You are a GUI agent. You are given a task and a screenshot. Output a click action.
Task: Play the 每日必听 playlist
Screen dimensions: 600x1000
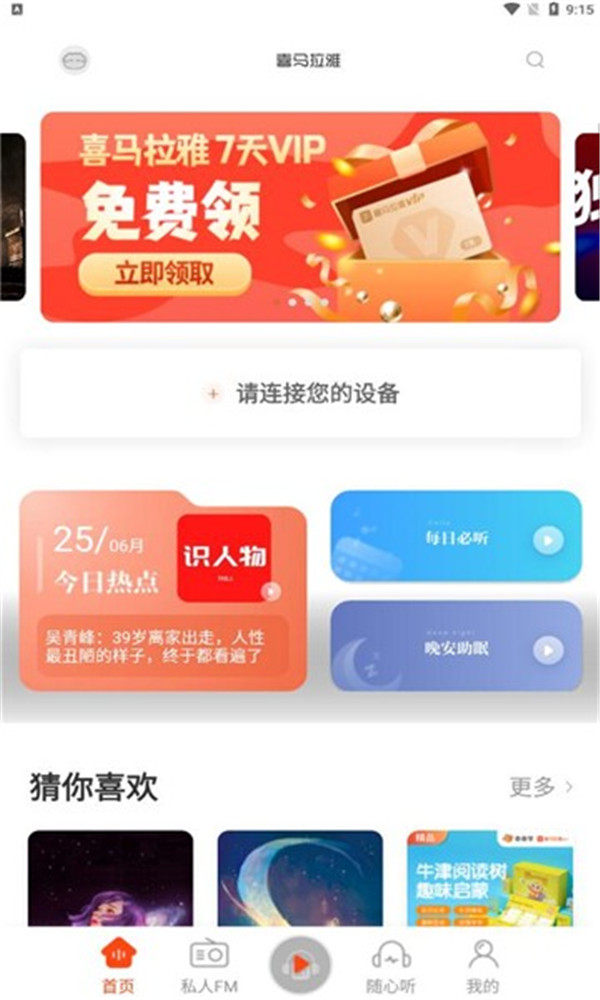coord(547,541)
